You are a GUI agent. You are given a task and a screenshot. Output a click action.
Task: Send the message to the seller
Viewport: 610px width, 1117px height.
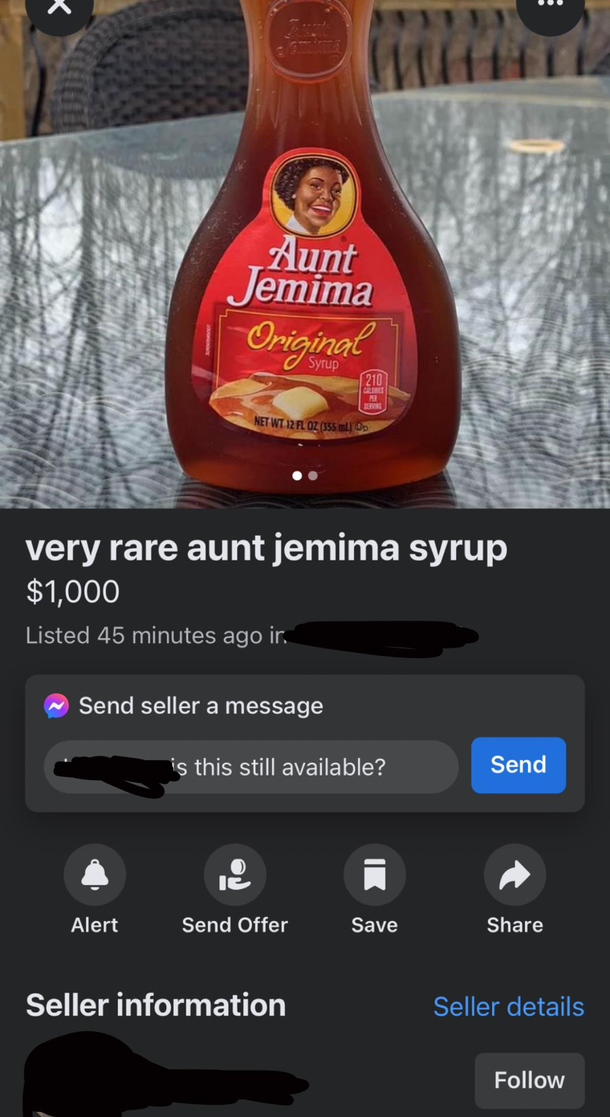pyautogui.click(x=518, y=765)
